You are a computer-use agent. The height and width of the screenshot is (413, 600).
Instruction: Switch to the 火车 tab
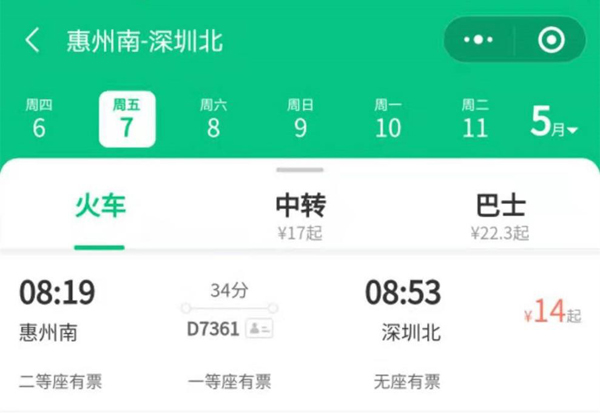(100, 207)
